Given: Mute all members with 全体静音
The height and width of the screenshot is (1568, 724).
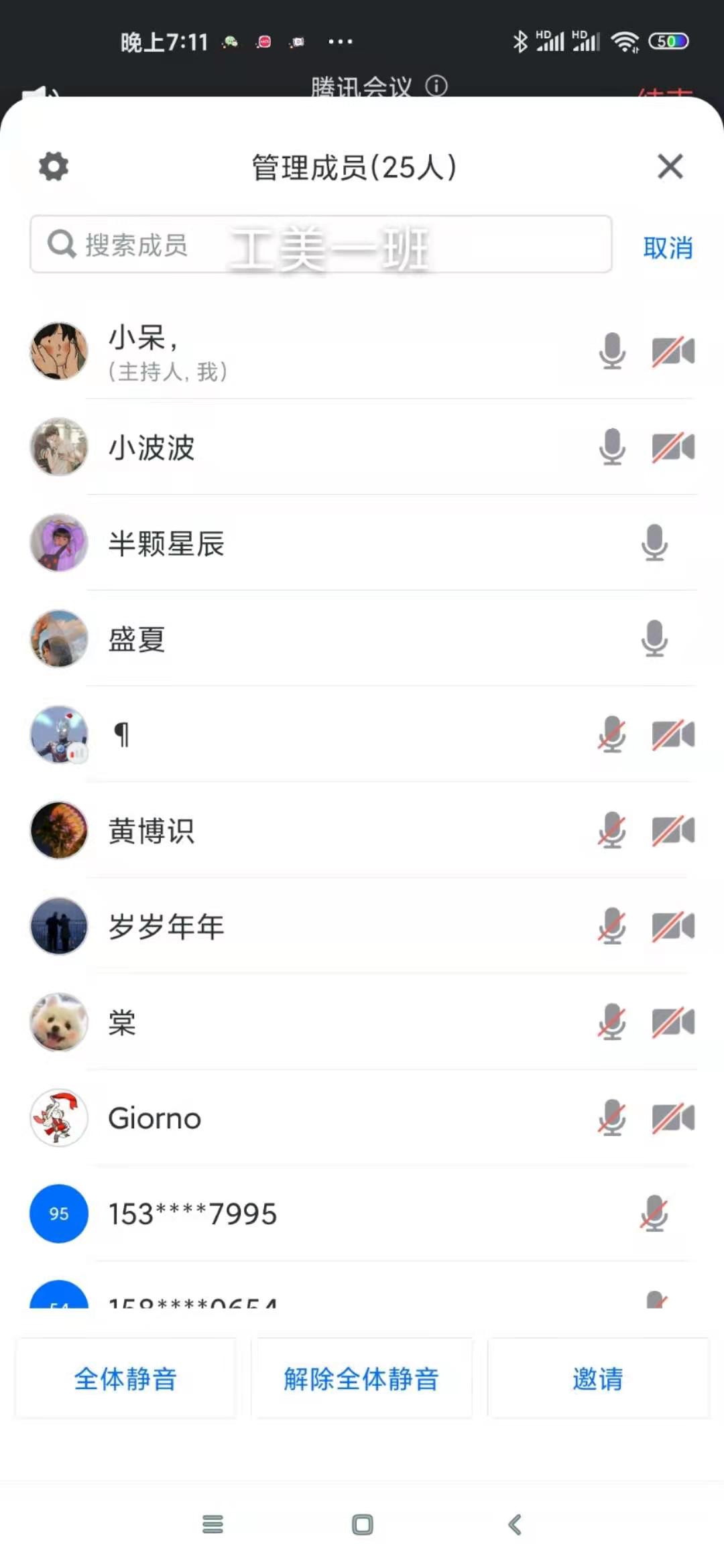Looking at the screenshot, I should coord(125,1379).
